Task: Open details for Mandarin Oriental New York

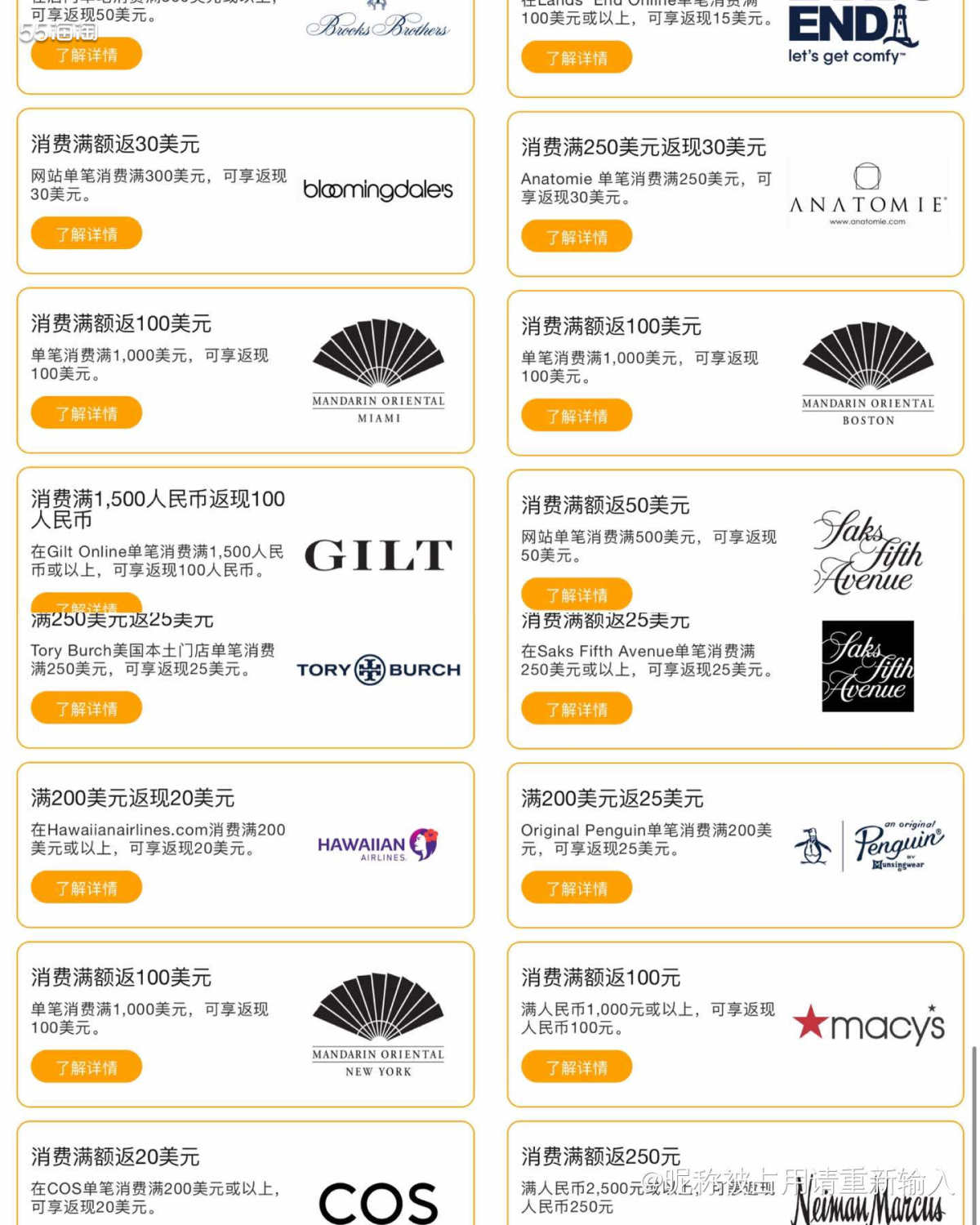Action: click(x=87, y=1067)
